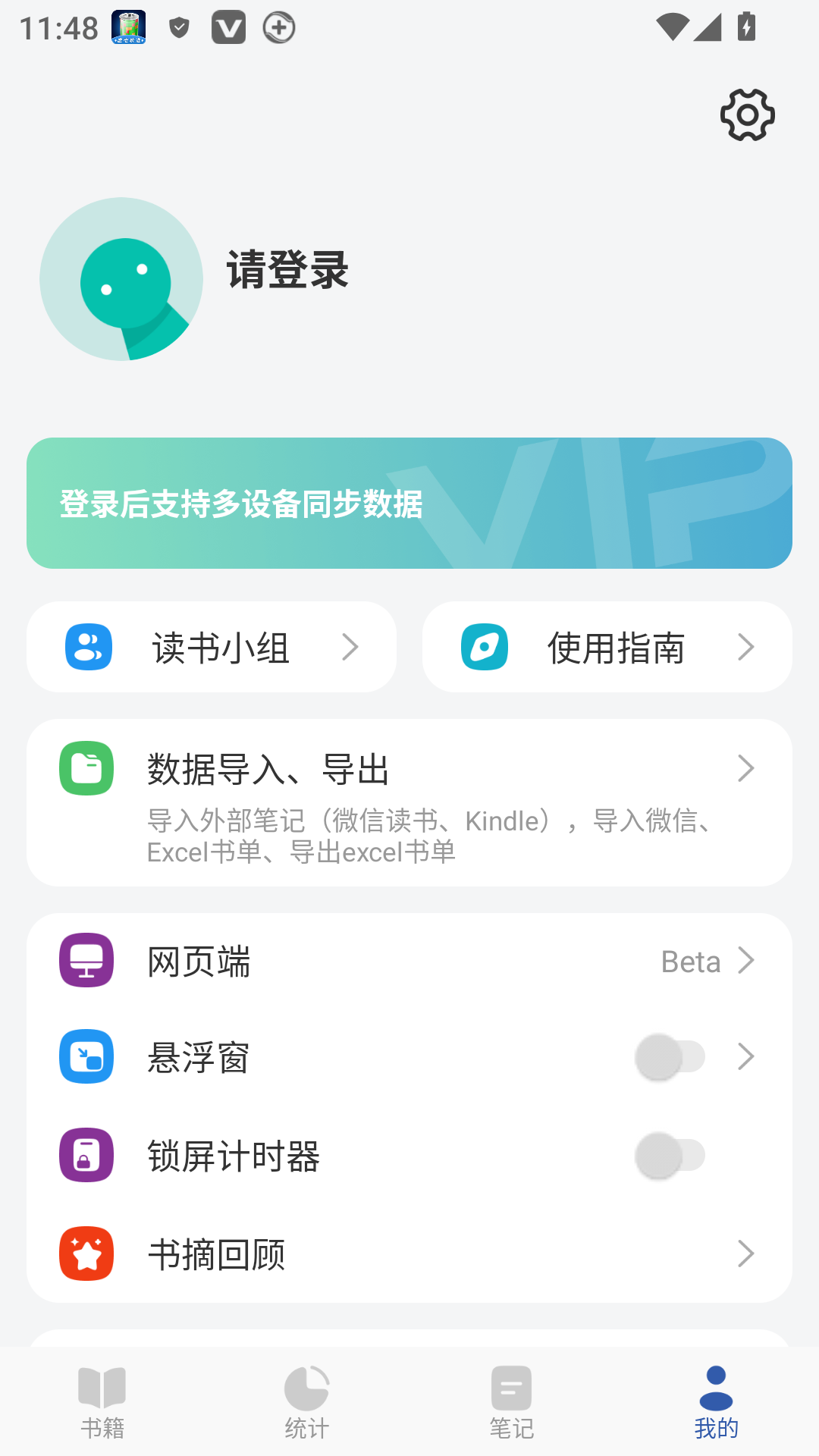The height and width of the screenshot is (1456, 819).
Task: Switch to the 书籍 tab
Action: pos(105,1403)
